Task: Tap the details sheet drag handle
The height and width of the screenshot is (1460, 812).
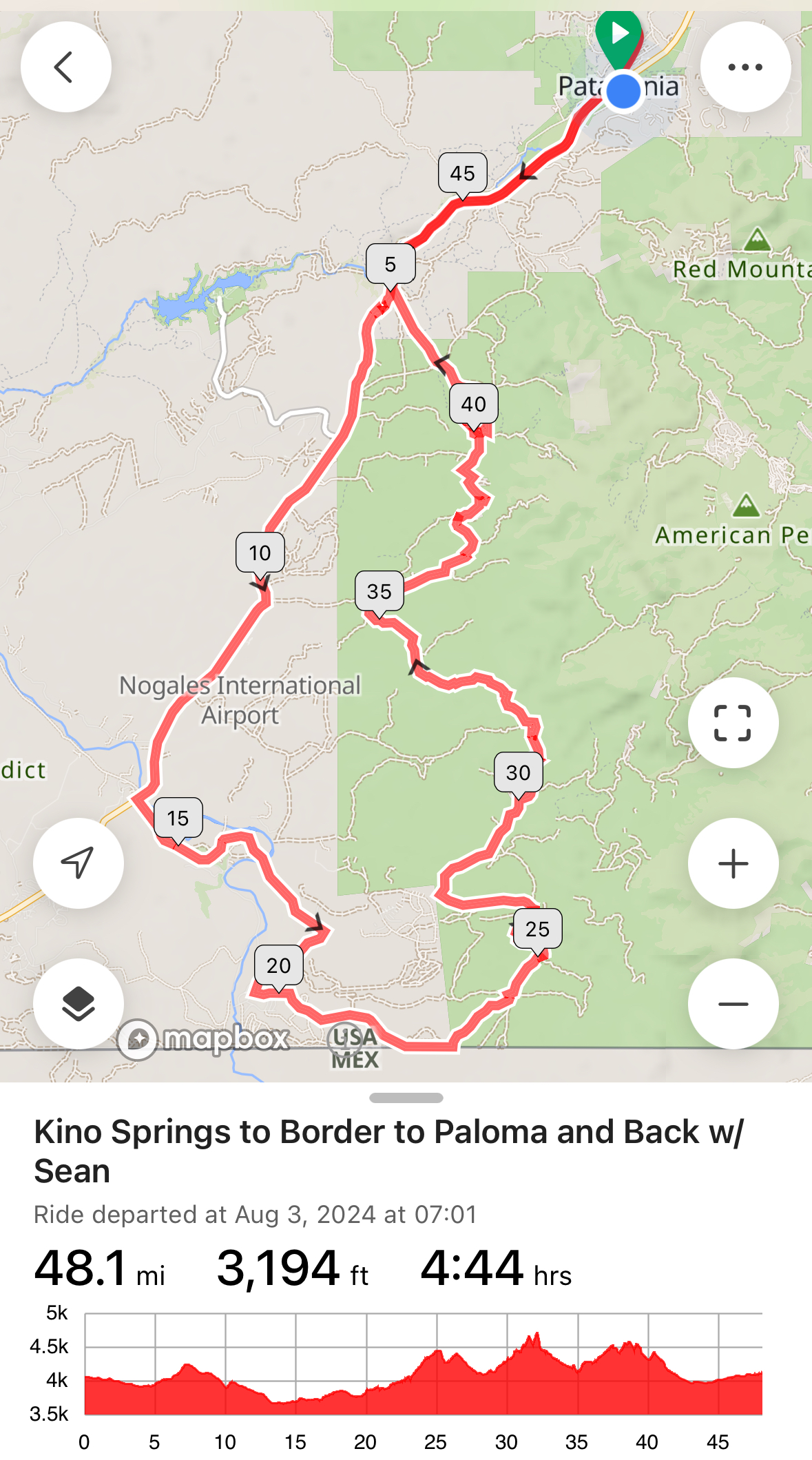Action: point(406,1098)
